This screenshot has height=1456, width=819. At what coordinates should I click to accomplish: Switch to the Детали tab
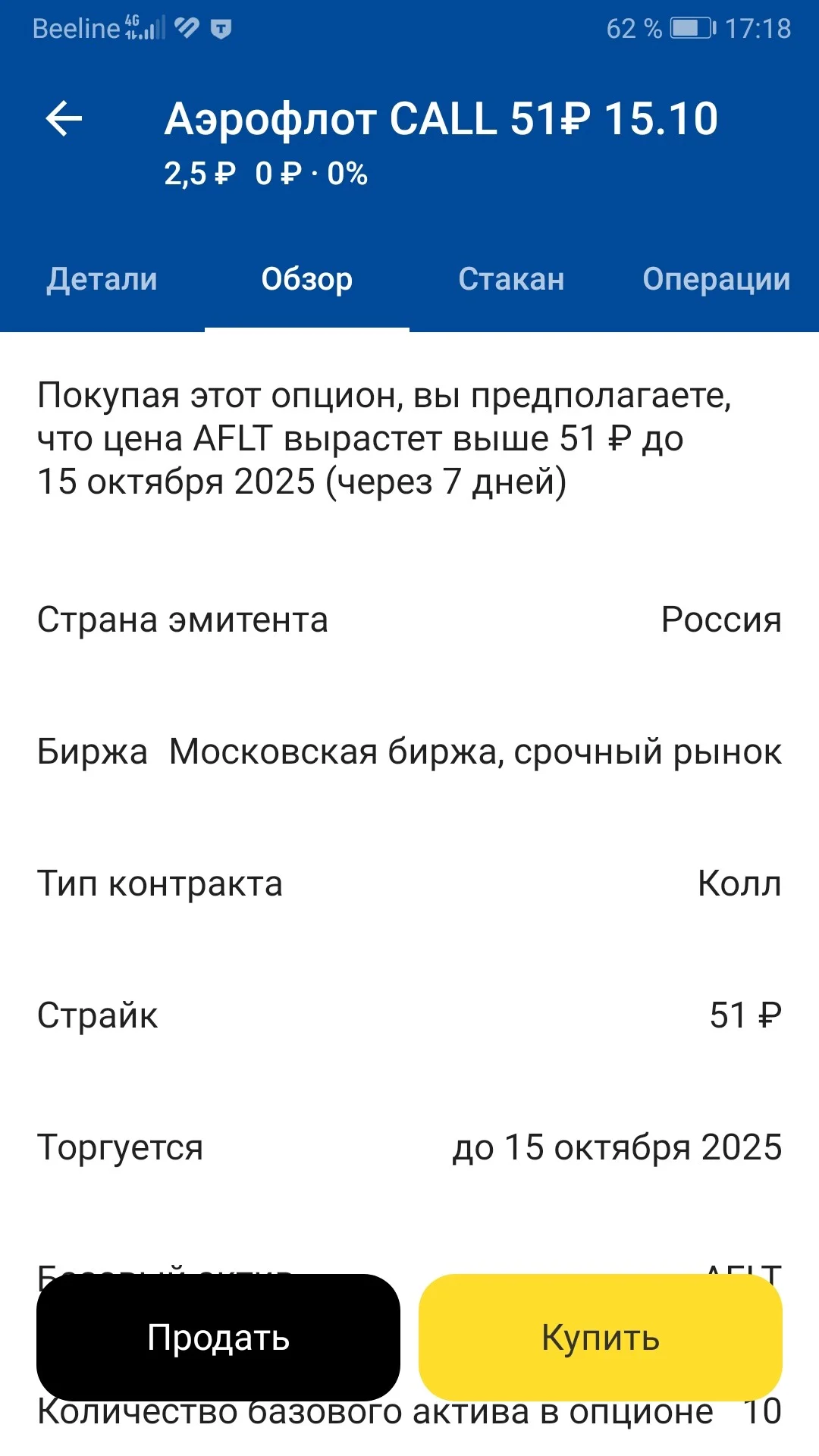click(x=102, y=280)
